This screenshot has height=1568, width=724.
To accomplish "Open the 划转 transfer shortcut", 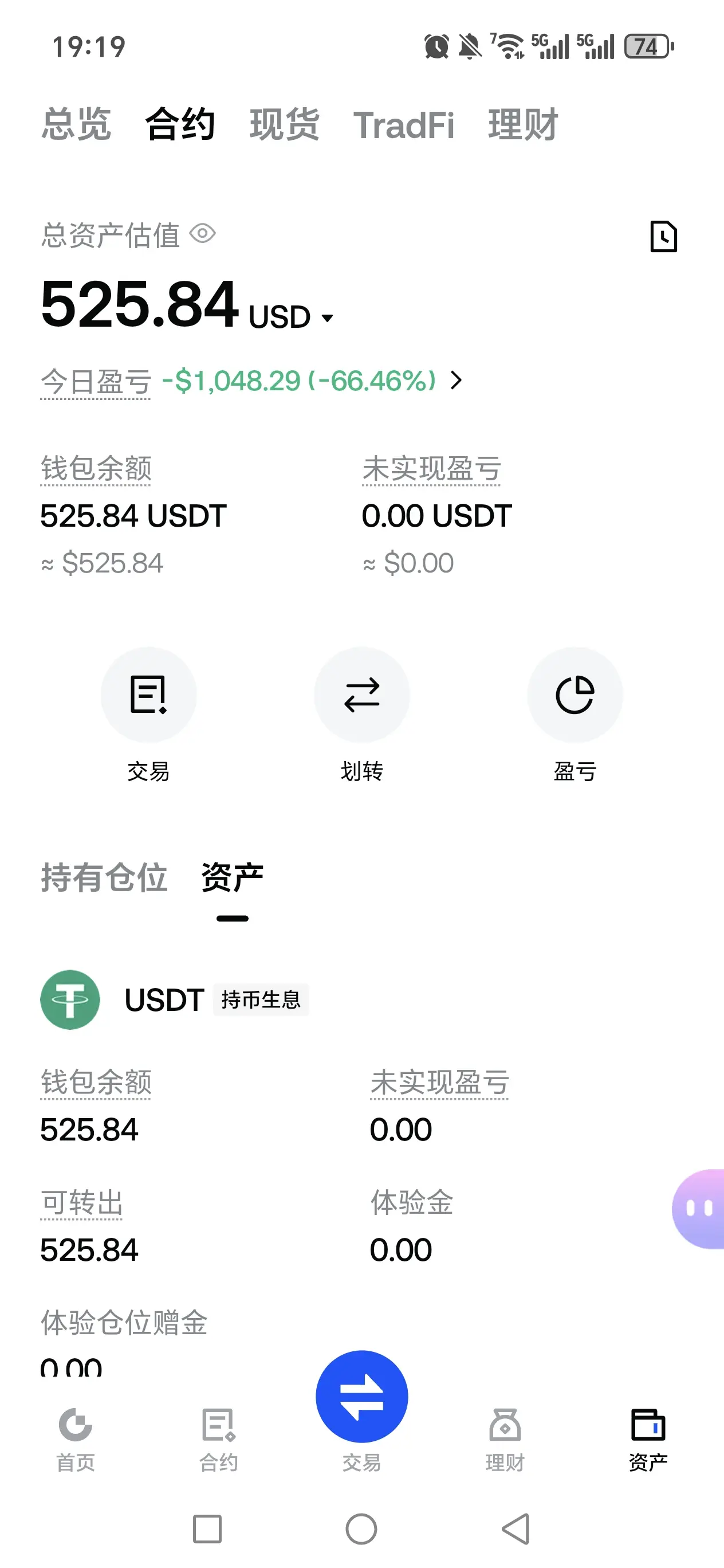I will pyautogui.click(x=362, y=695).
